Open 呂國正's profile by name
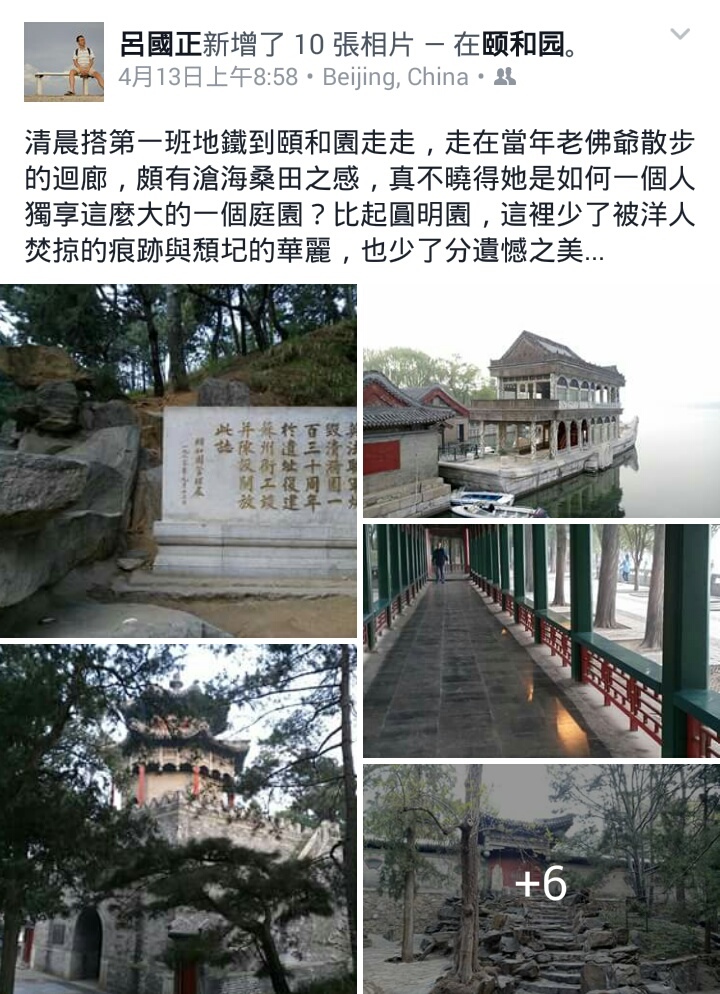This screenshot has height=994, width=720. pos(160,45)
